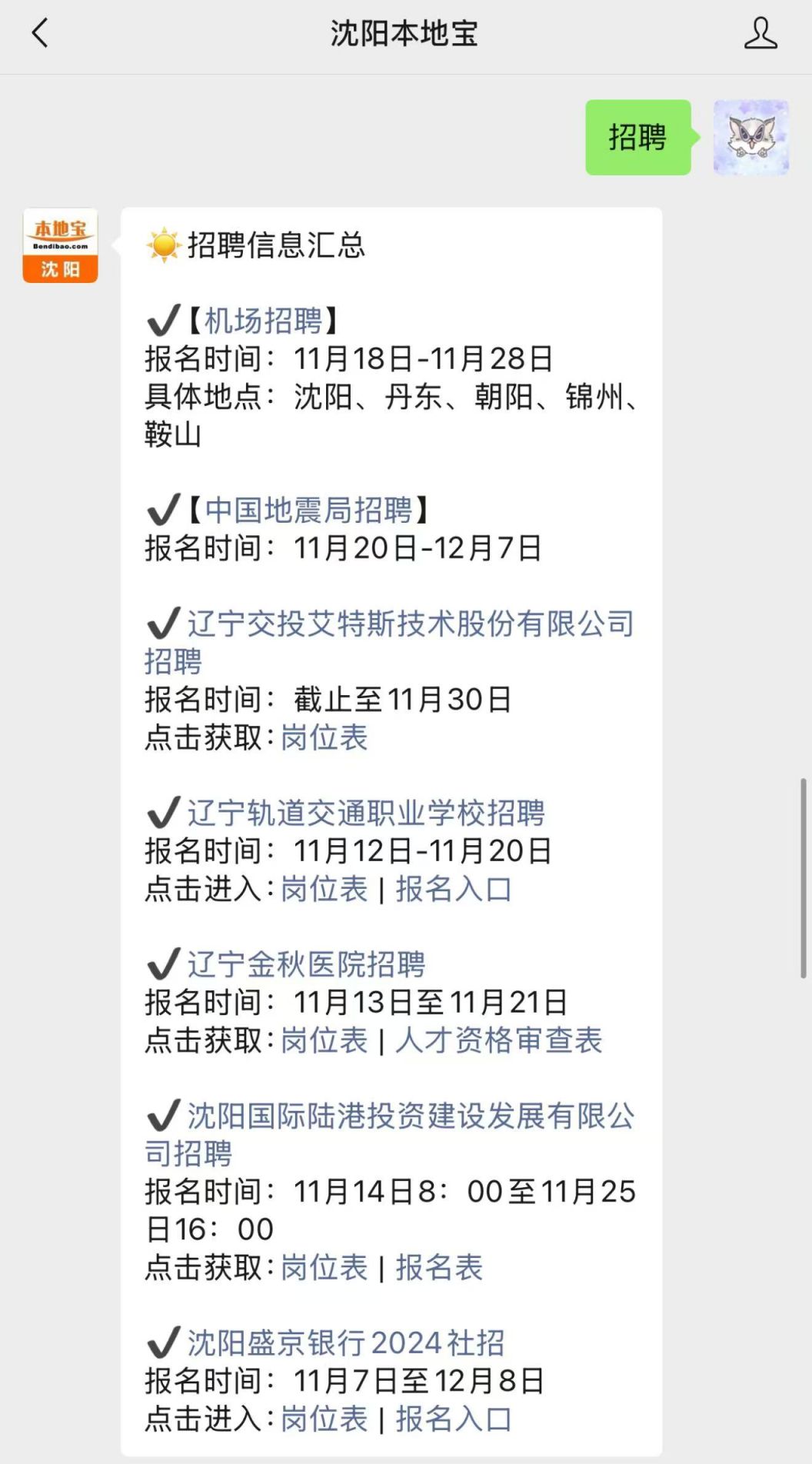Open 岗位表 for 盛京银行
Viewport: 812px width, 1464px height.
[324, 1419]
